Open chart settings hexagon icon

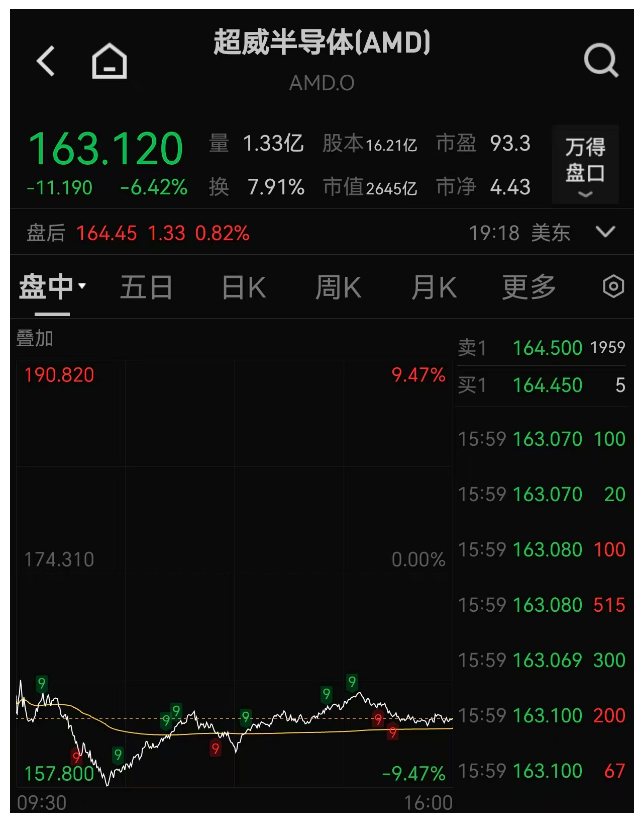click(613, 287)
